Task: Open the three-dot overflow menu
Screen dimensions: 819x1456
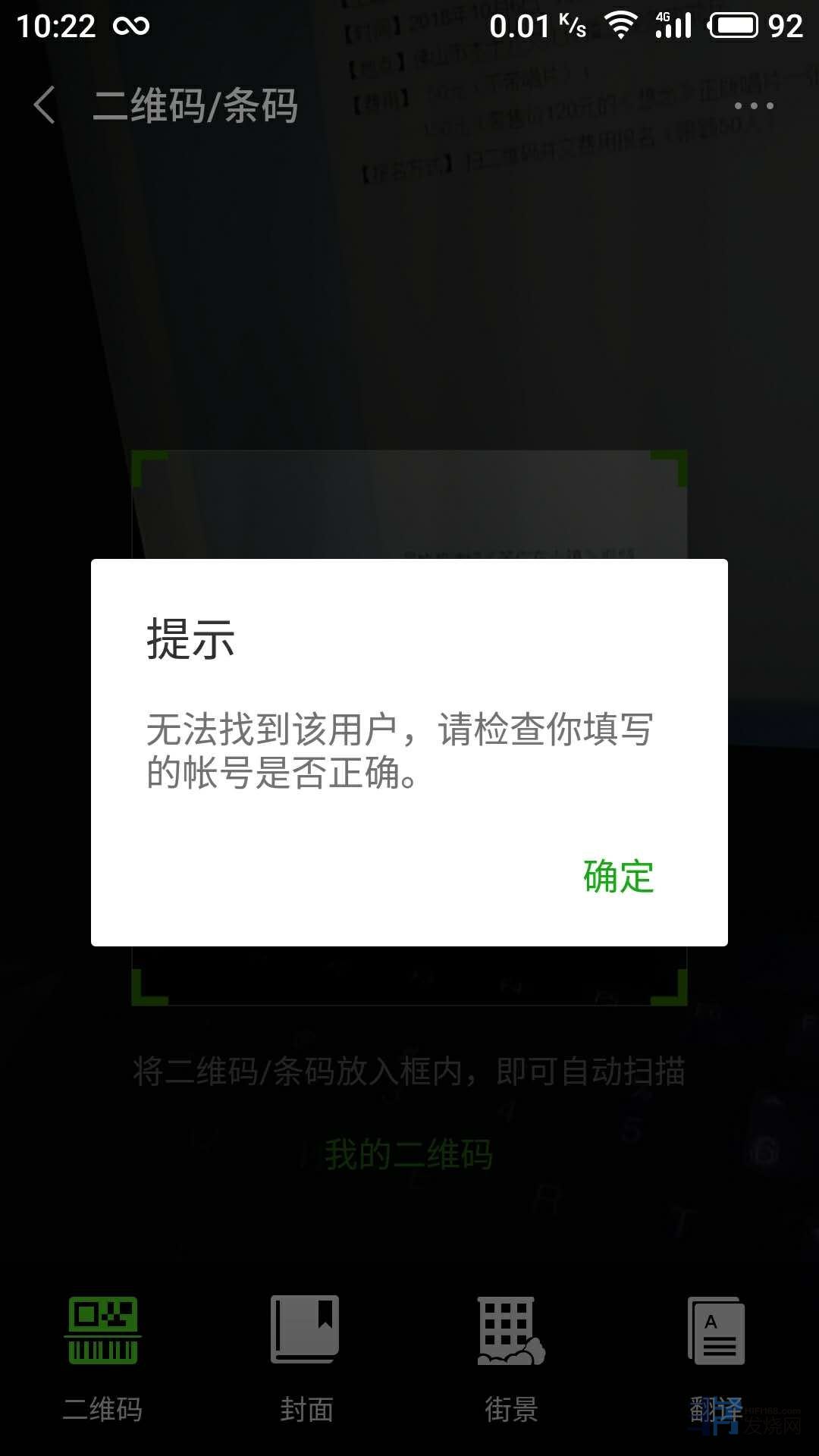Action: click(x=753, y=106)
